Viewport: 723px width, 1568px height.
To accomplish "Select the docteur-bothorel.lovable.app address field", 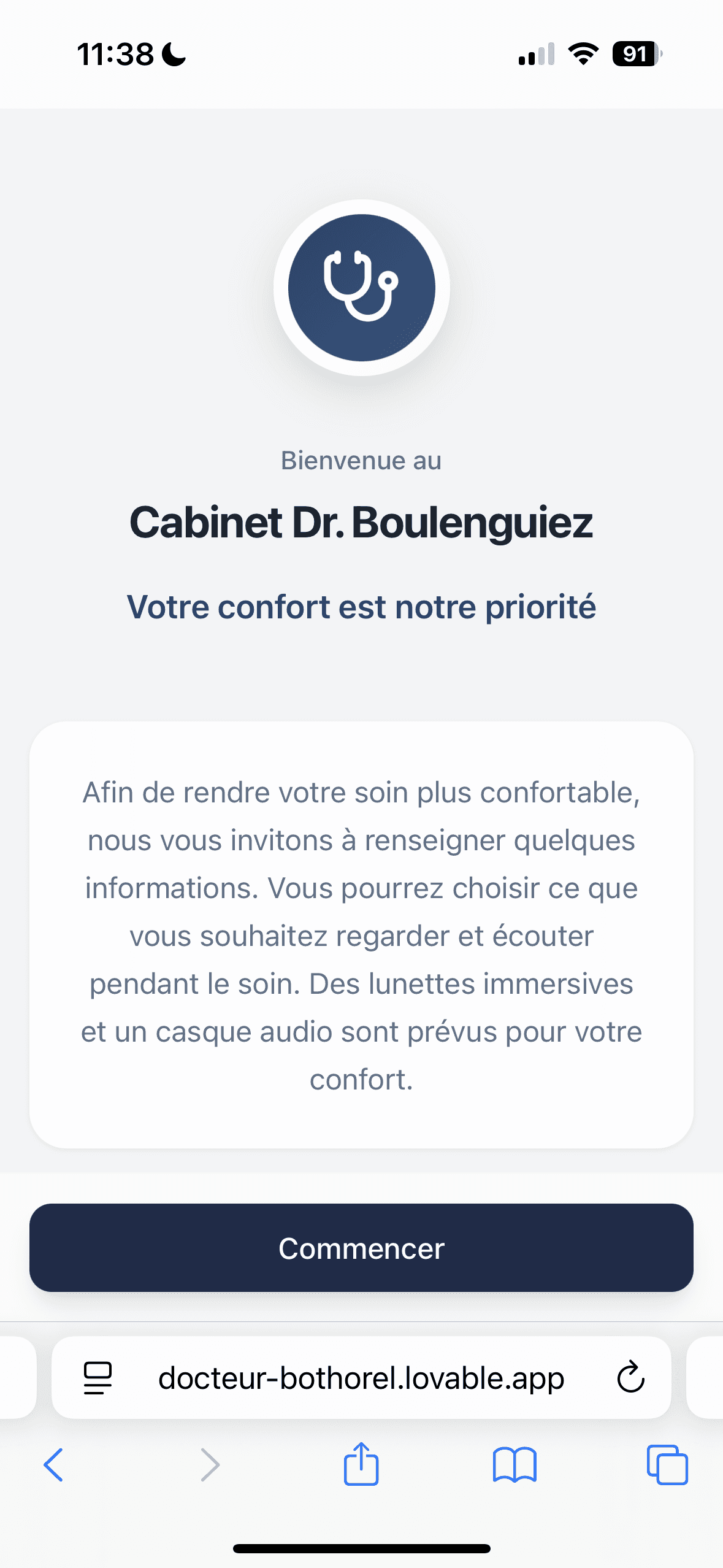I will pyautogui.click(x=361, y=1377).
